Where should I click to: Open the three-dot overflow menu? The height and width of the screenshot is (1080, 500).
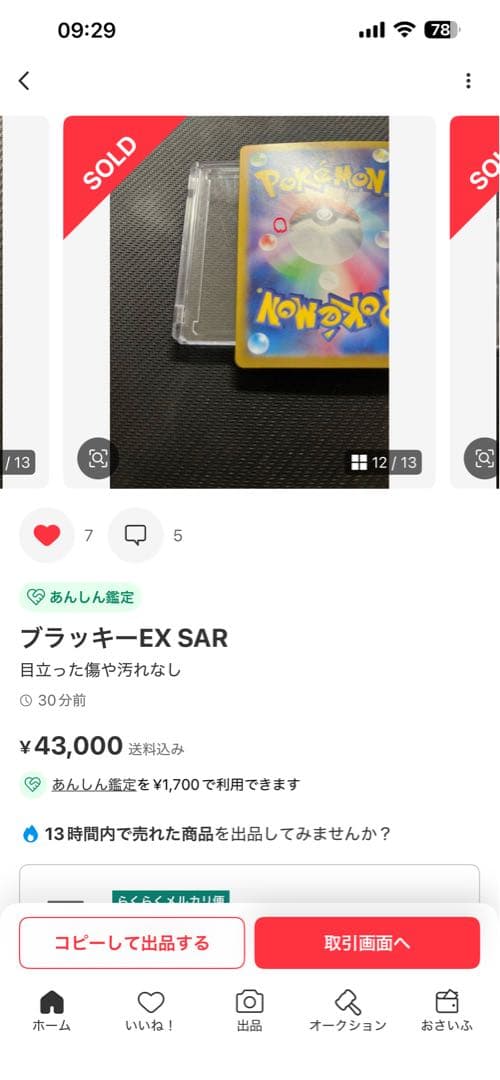[468, 81]
